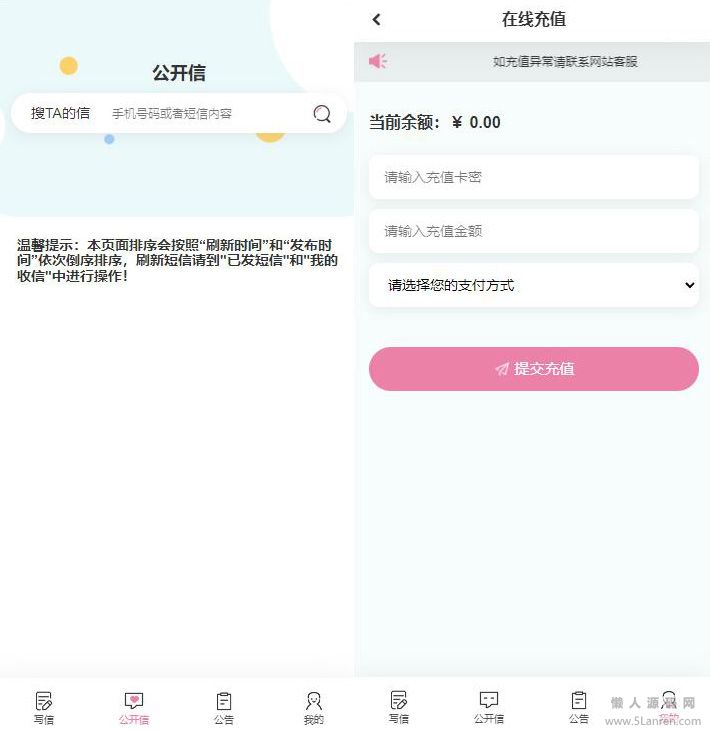710x730 pixels.
Task: Open the 我的 tab with the person icon
Action: pyautogui.click(x=313, y=707)
